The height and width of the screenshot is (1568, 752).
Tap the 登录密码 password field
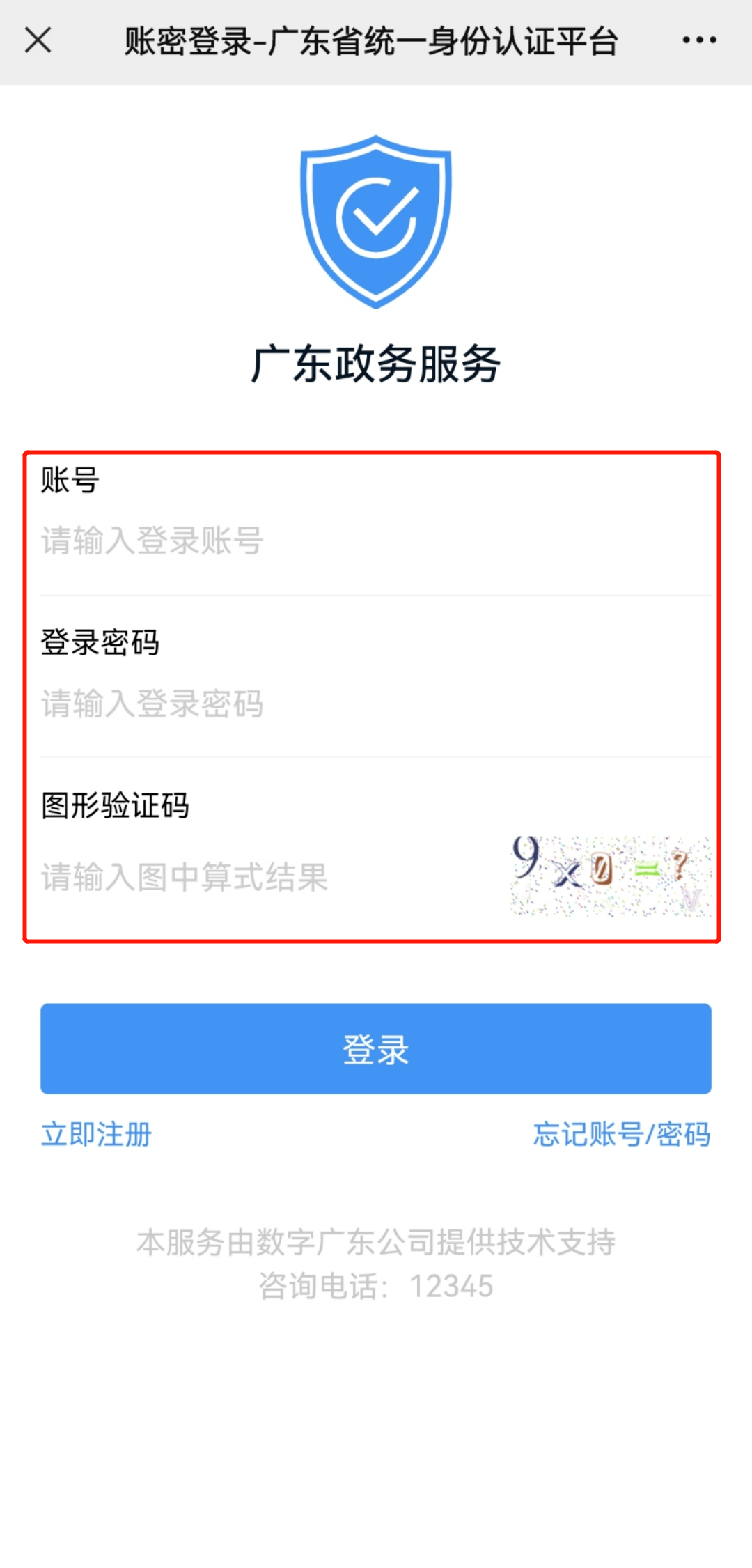coord(279,704)
